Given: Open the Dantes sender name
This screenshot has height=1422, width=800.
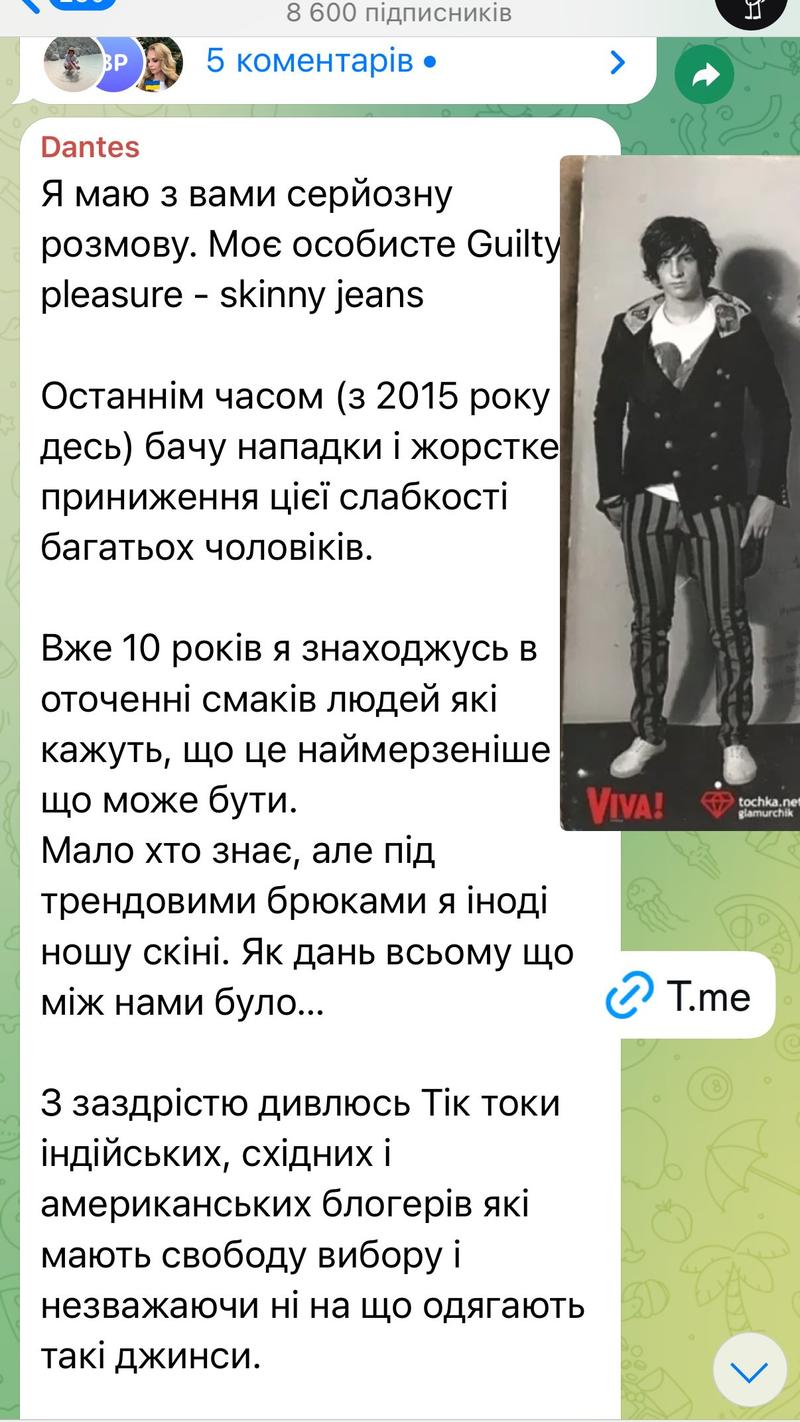Looking at the screenshot, I should [90, 147].
